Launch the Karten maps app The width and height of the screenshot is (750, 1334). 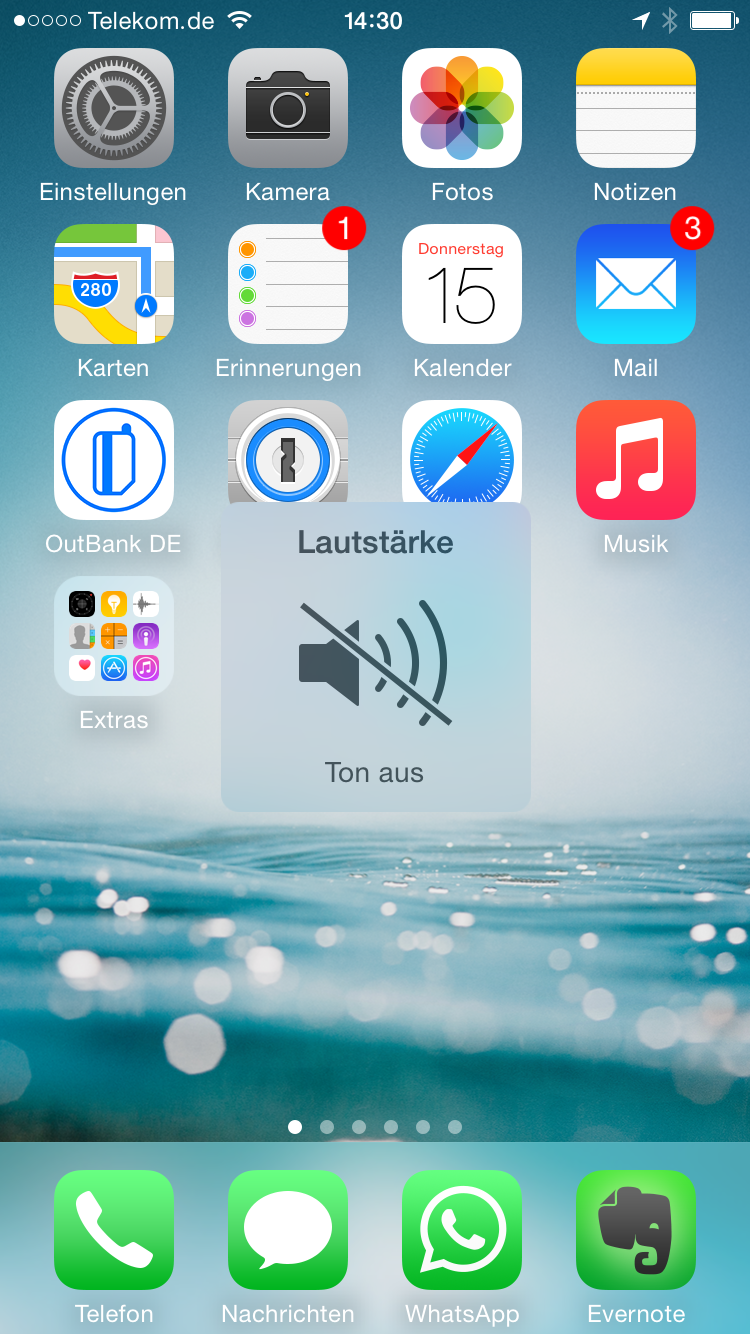click(113, 284)
